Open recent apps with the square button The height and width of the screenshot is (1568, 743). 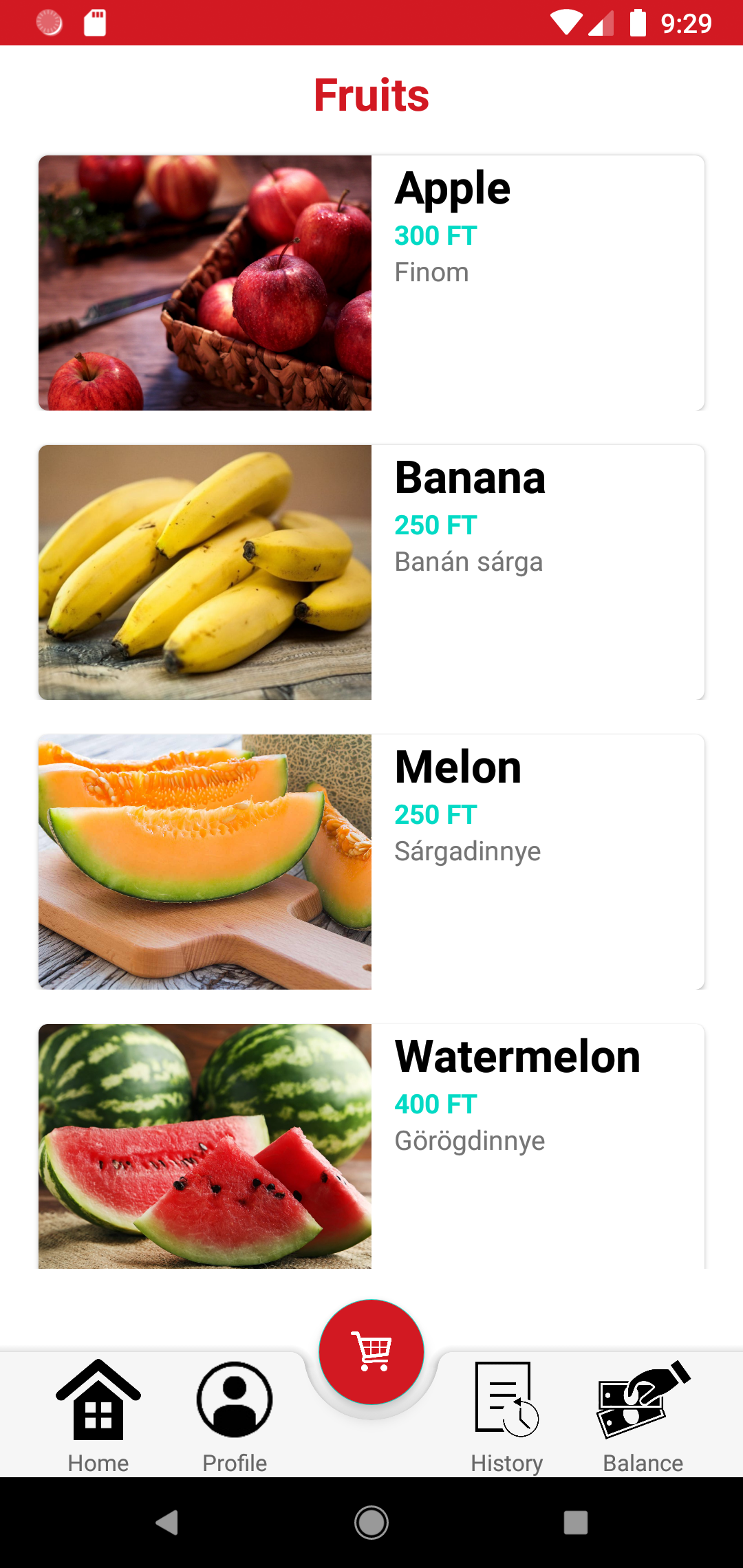(x=575, y=1522)
